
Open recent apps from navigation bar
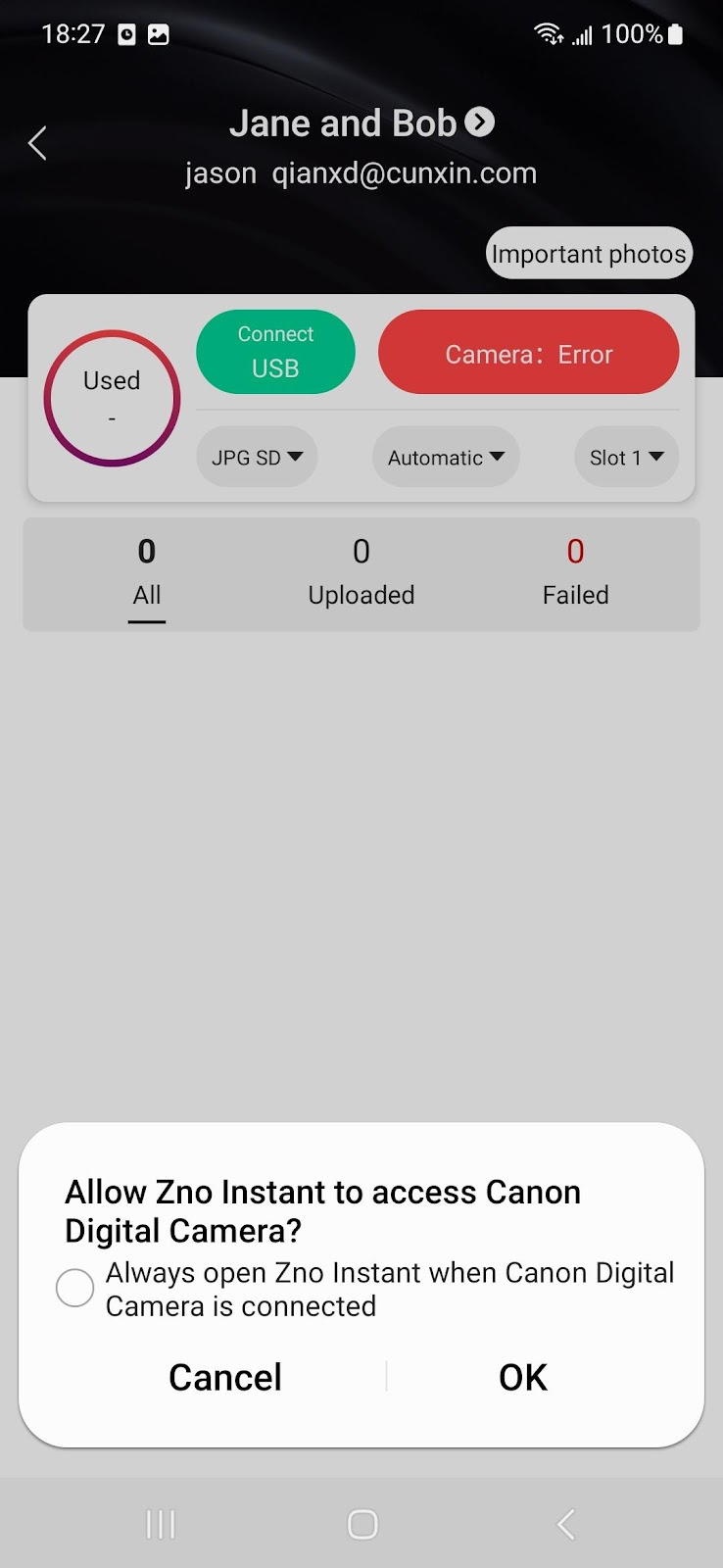coord(161,1524)
